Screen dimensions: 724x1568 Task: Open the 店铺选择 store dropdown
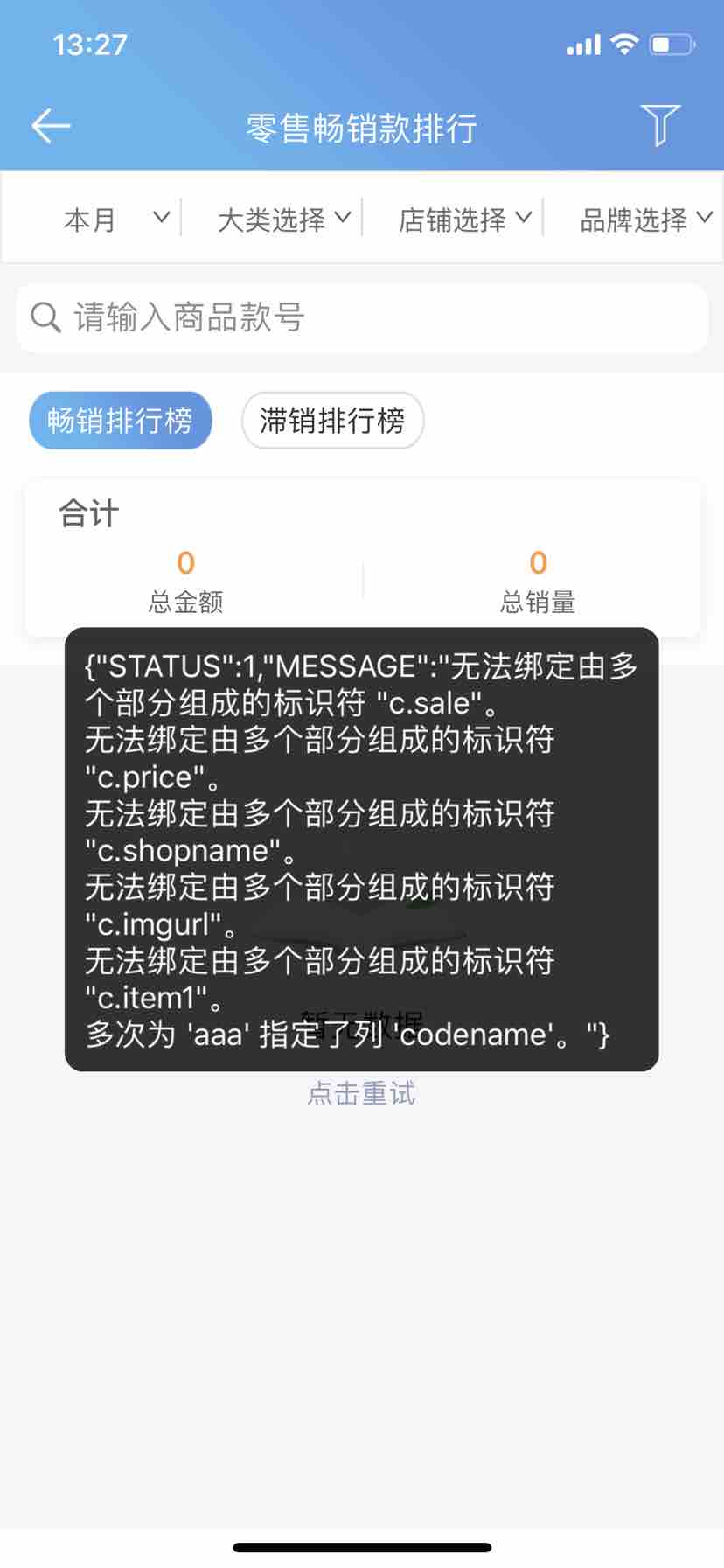(x=464, y=219)
